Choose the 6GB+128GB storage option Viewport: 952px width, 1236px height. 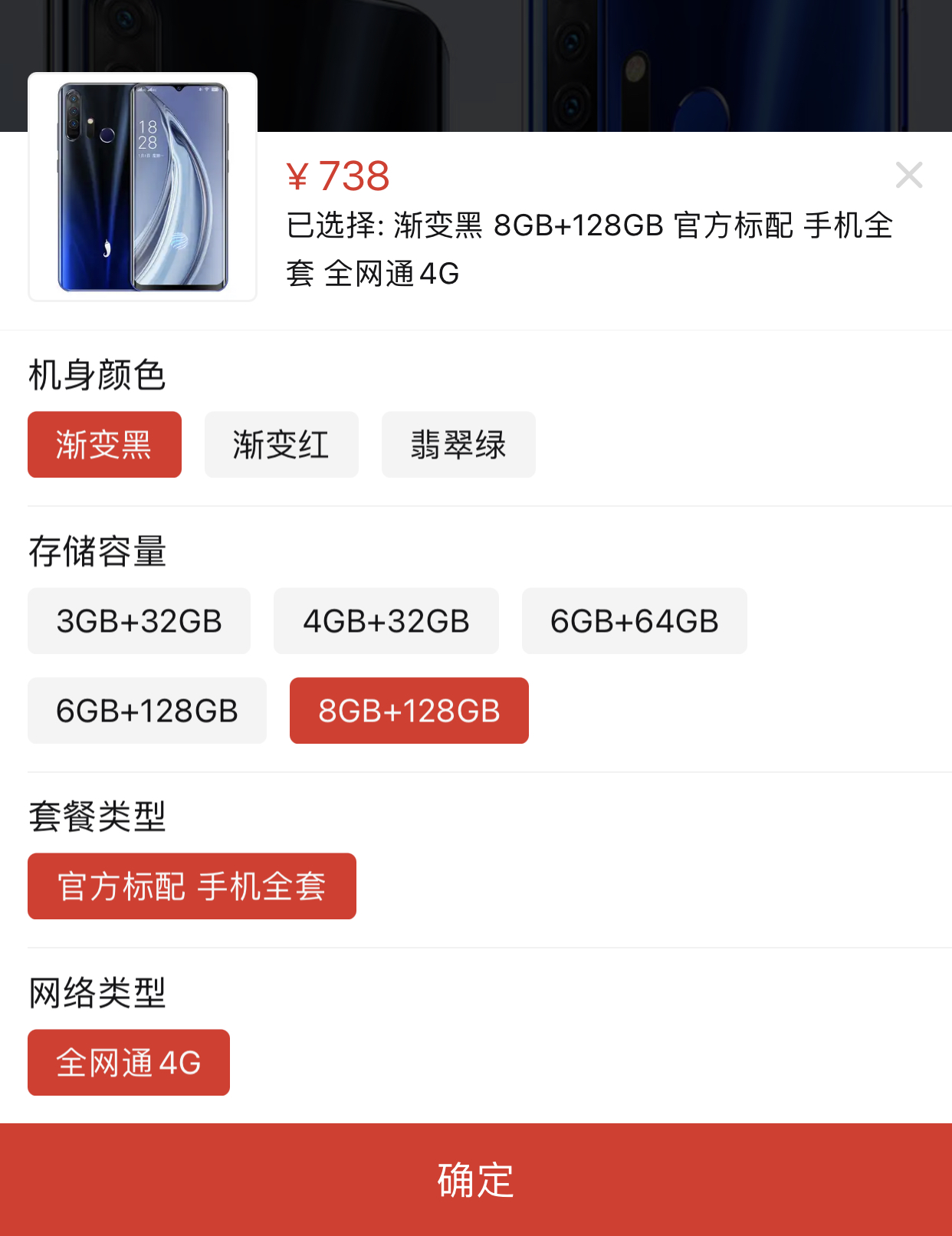(147, 711)
